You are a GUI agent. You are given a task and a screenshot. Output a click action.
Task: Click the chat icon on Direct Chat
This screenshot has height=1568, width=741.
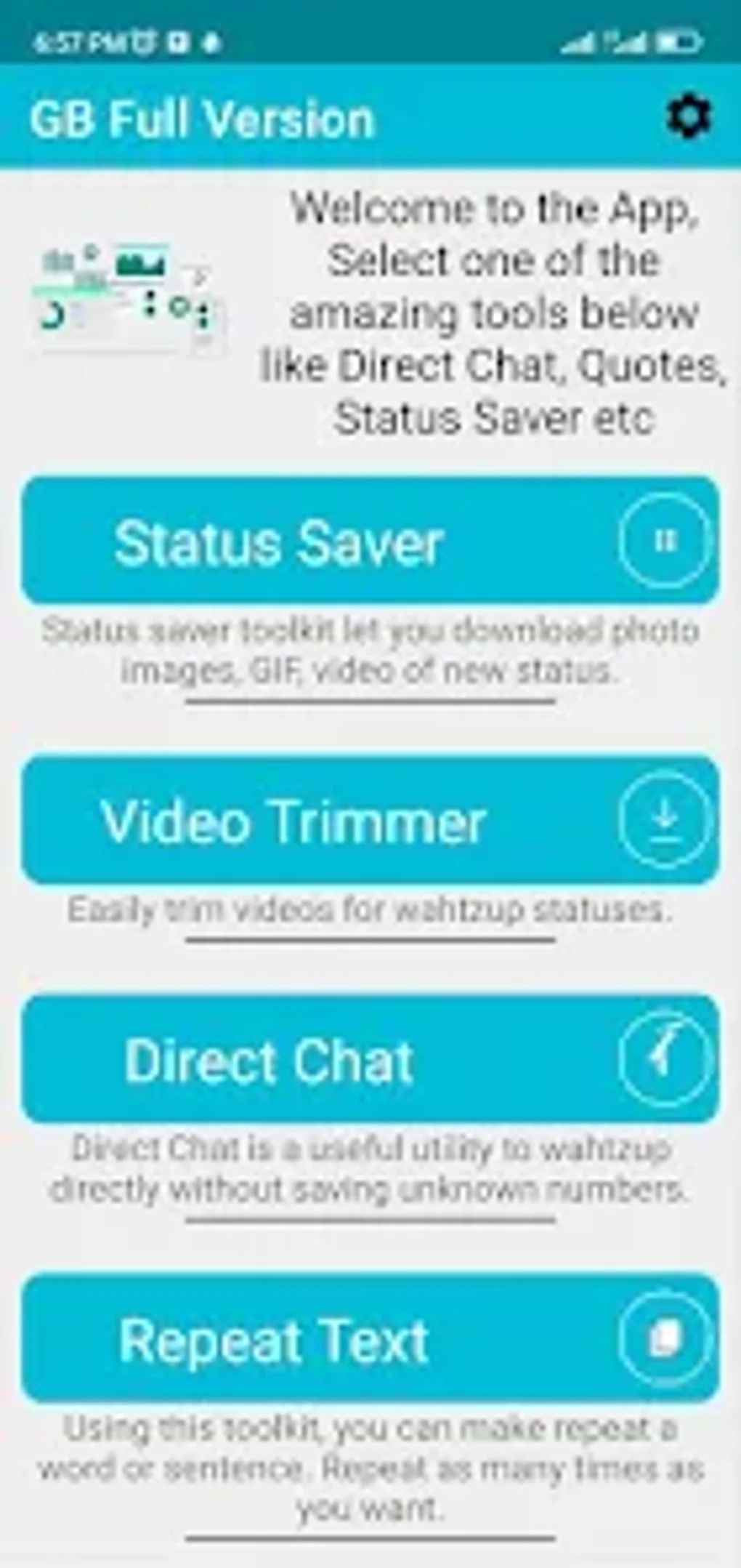tap(663, 1059)
